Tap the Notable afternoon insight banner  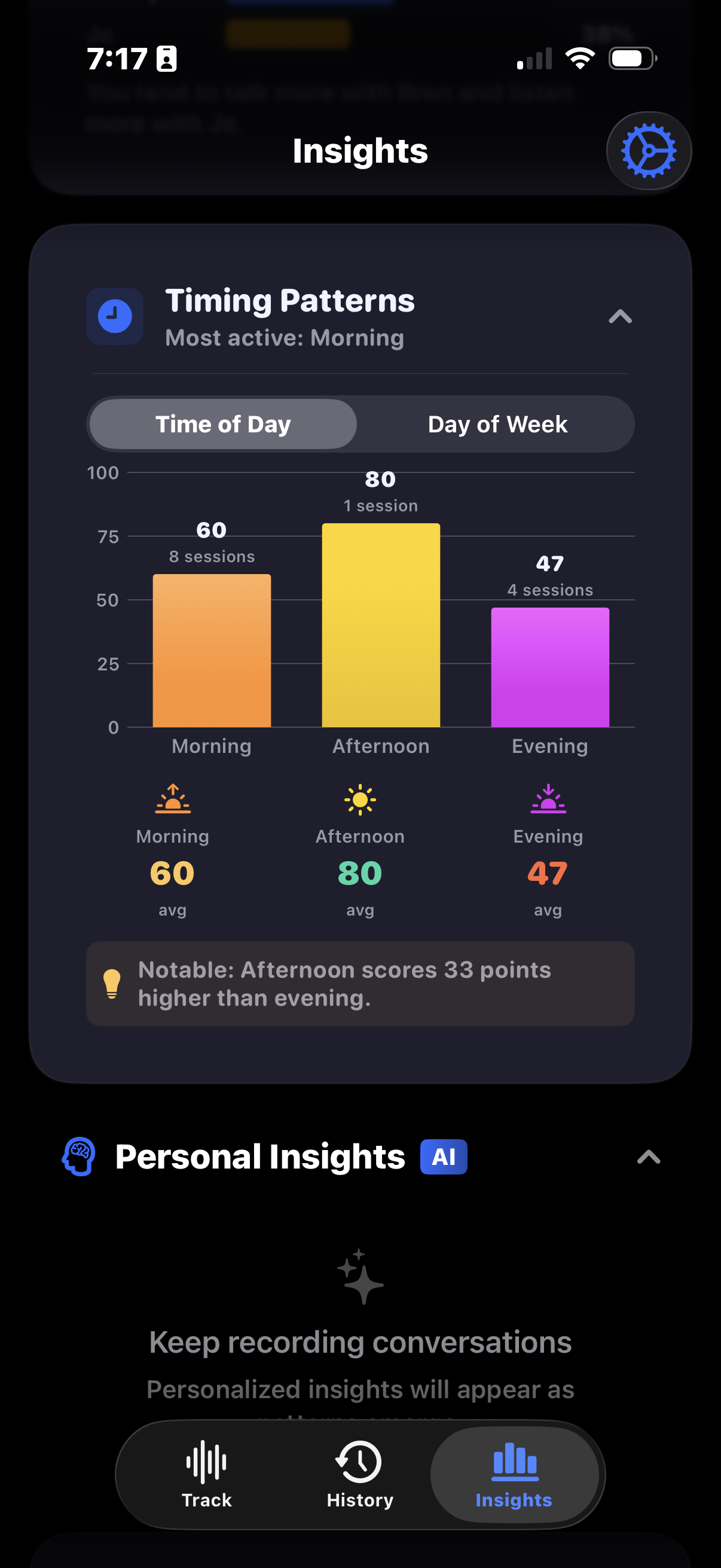(x=360, y=983)
